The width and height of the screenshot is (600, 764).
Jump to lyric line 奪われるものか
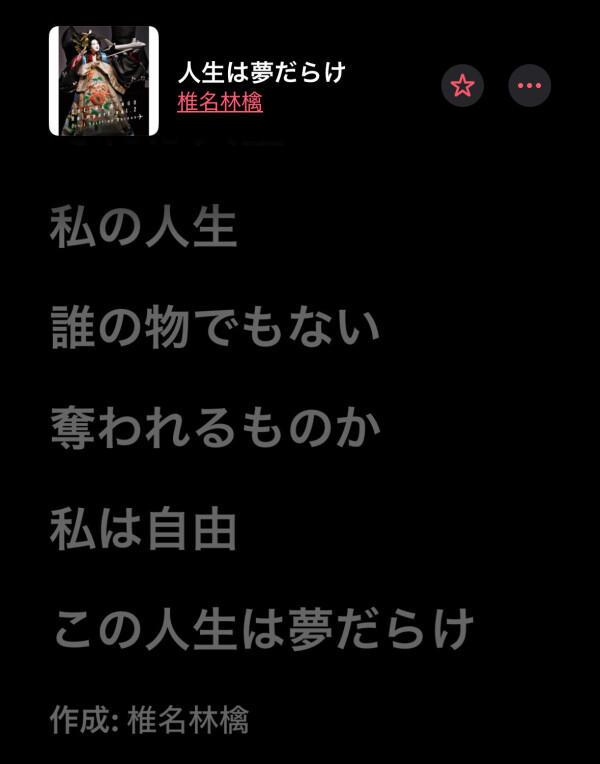[x=216, y=429]
